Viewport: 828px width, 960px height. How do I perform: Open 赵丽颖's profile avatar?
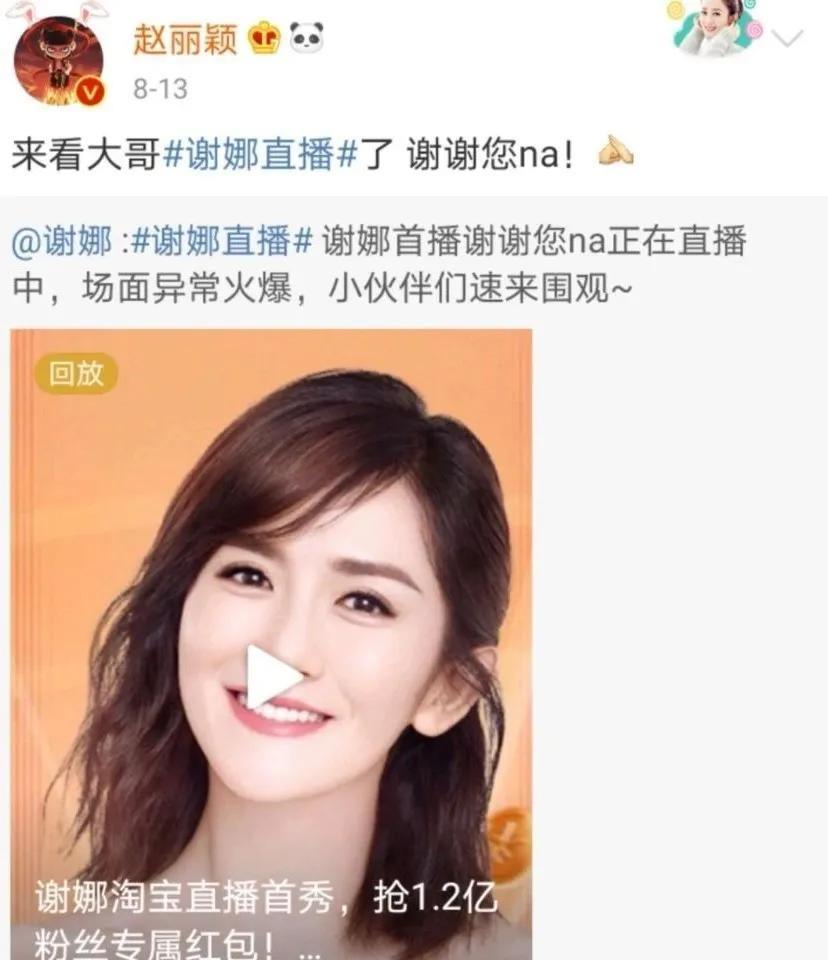[x=57, y=61]
